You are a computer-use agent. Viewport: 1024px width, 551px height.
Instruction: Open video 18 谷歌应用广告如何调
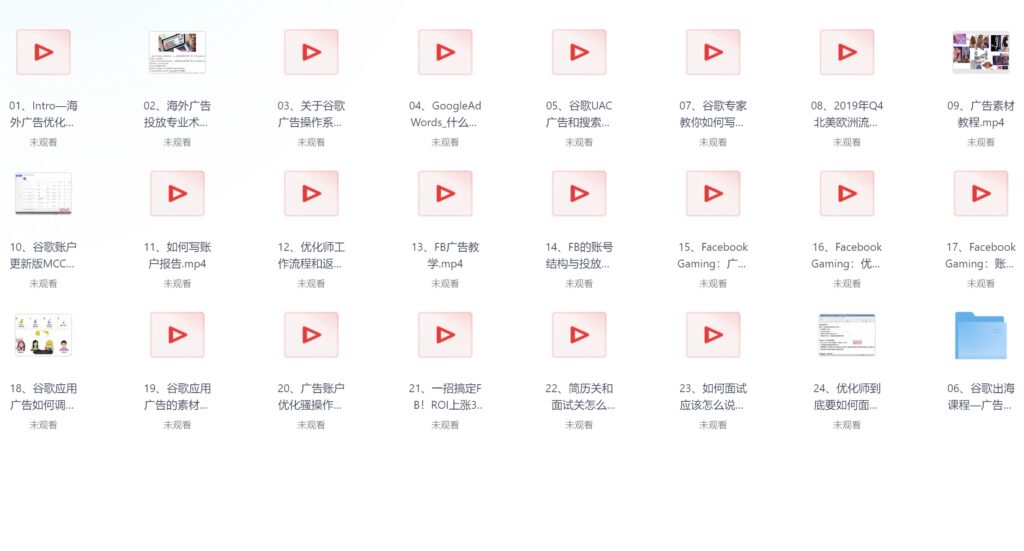43,335
